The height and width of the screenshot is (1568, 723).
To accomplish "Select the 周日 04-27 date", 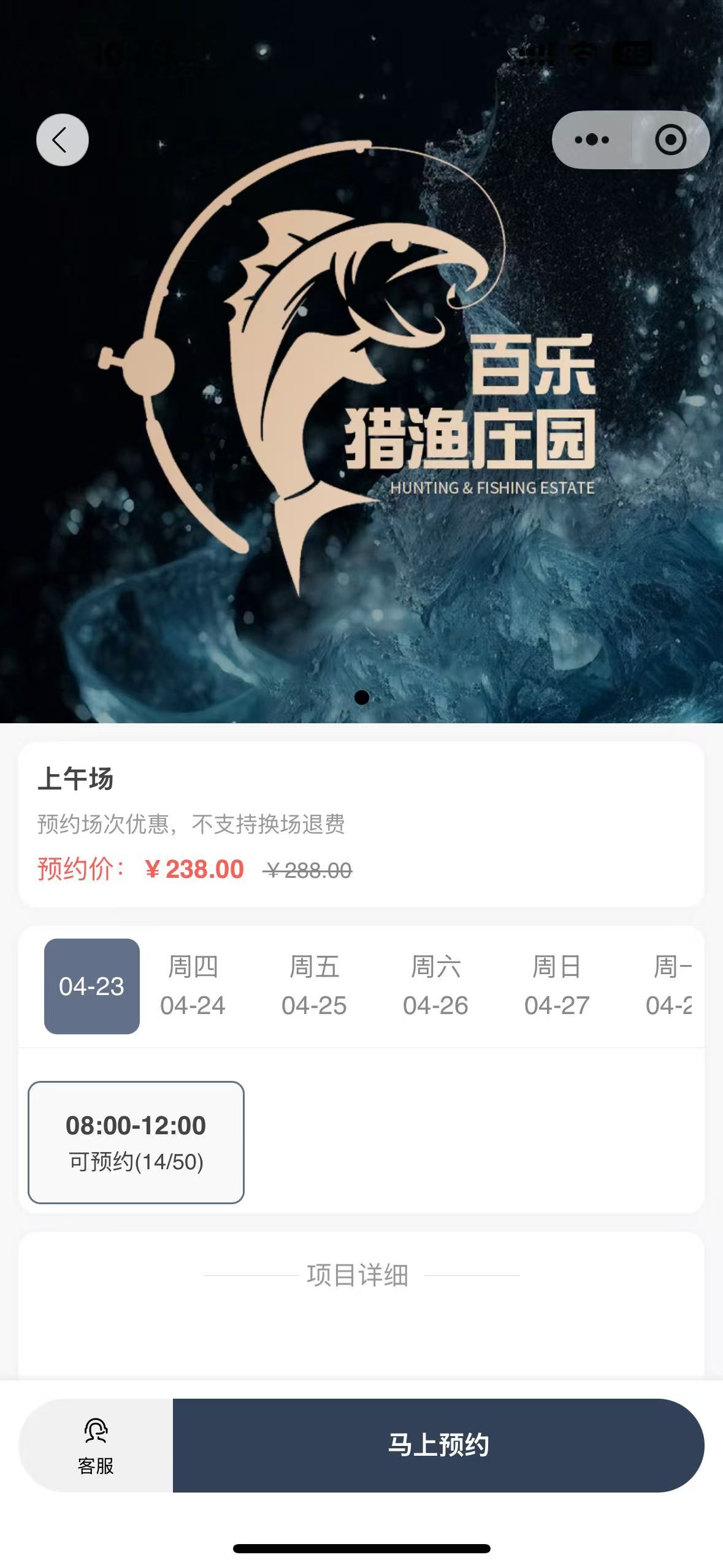I will (x=557, y=986).
